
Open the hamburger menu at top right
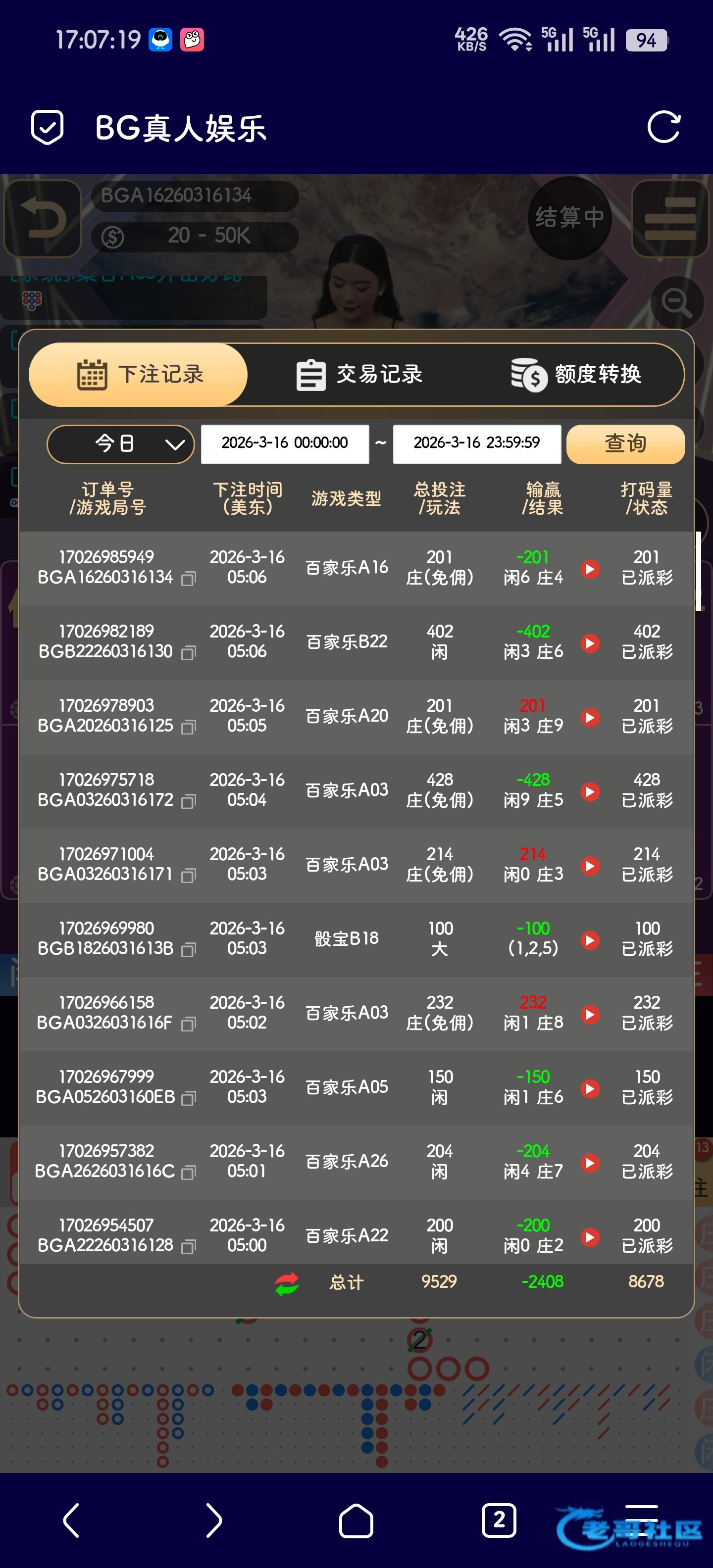[670, 219]
